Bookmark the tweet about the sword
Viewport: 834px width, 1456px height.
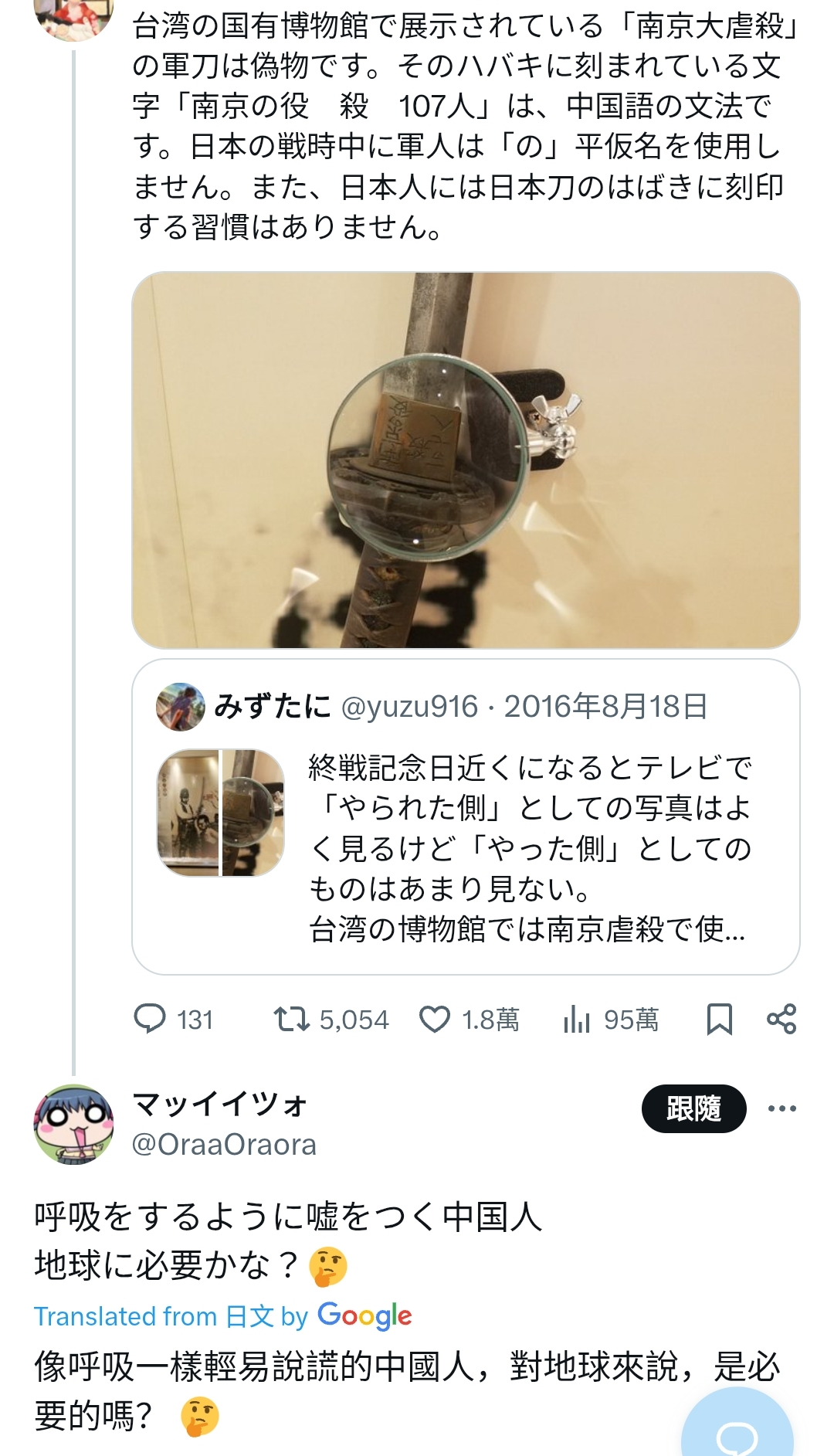720,1019
